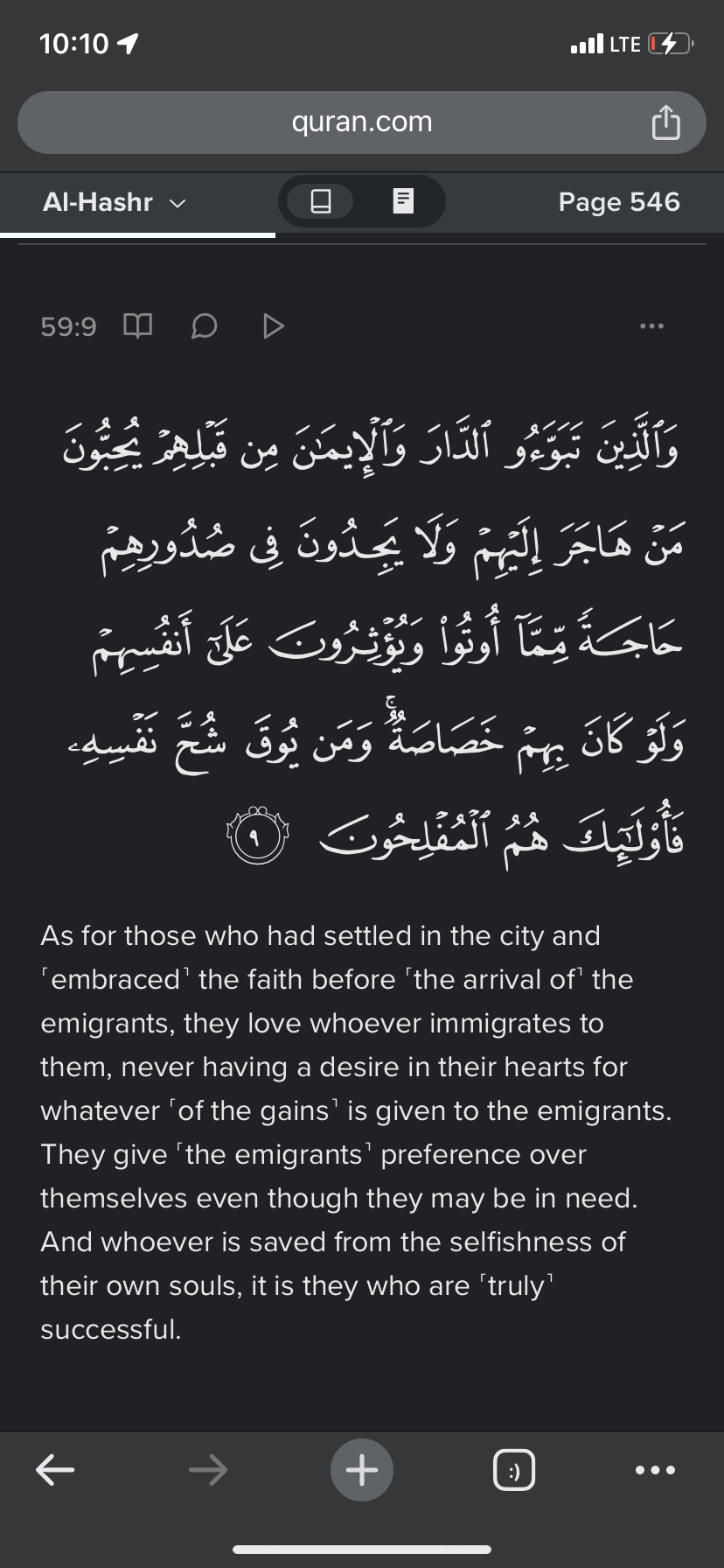Switch to reading view page icon
724x1568 pixels.
402,202
